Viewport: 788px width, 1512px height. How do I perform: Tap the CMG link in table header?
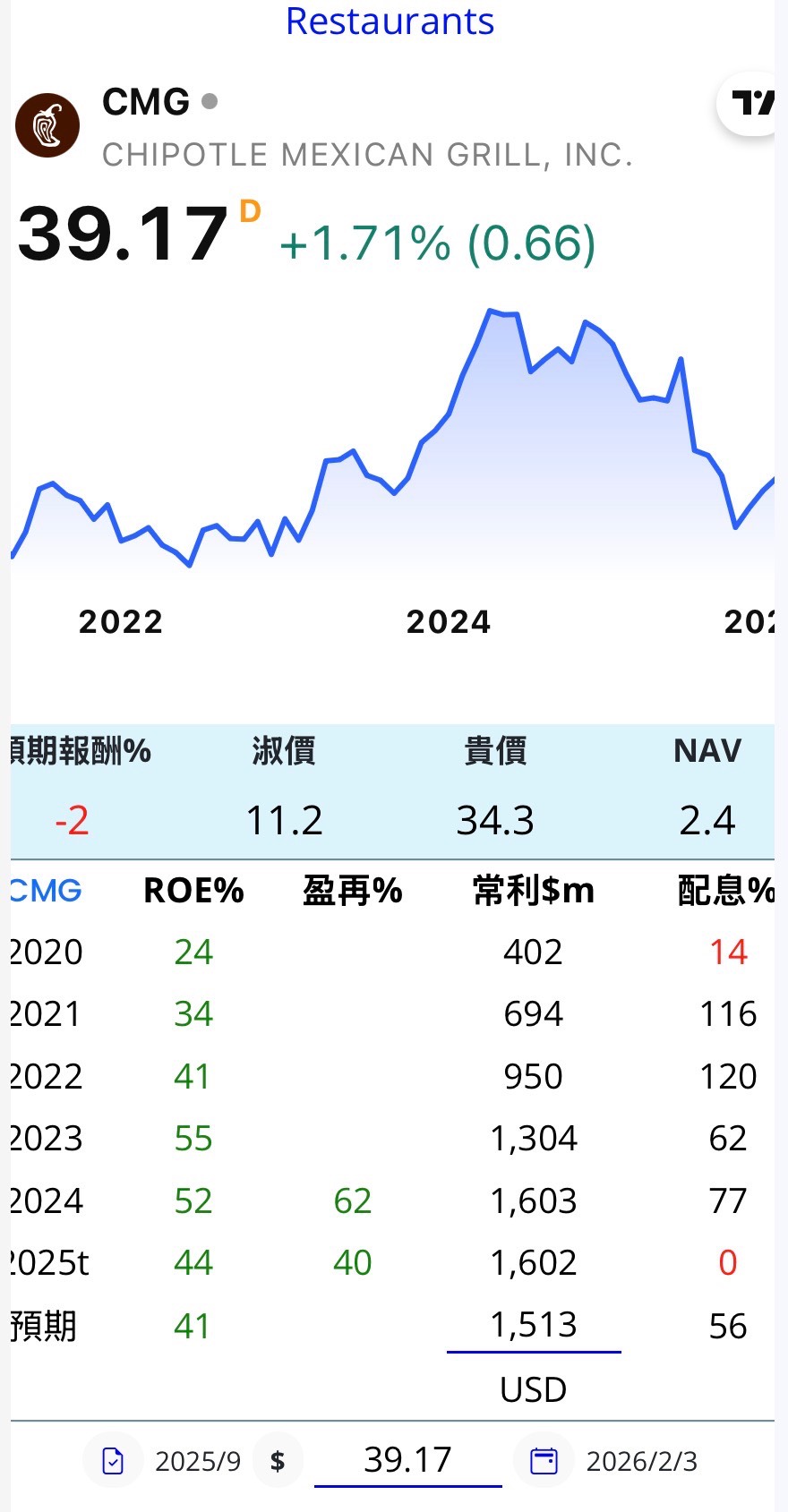coord(45,891)
